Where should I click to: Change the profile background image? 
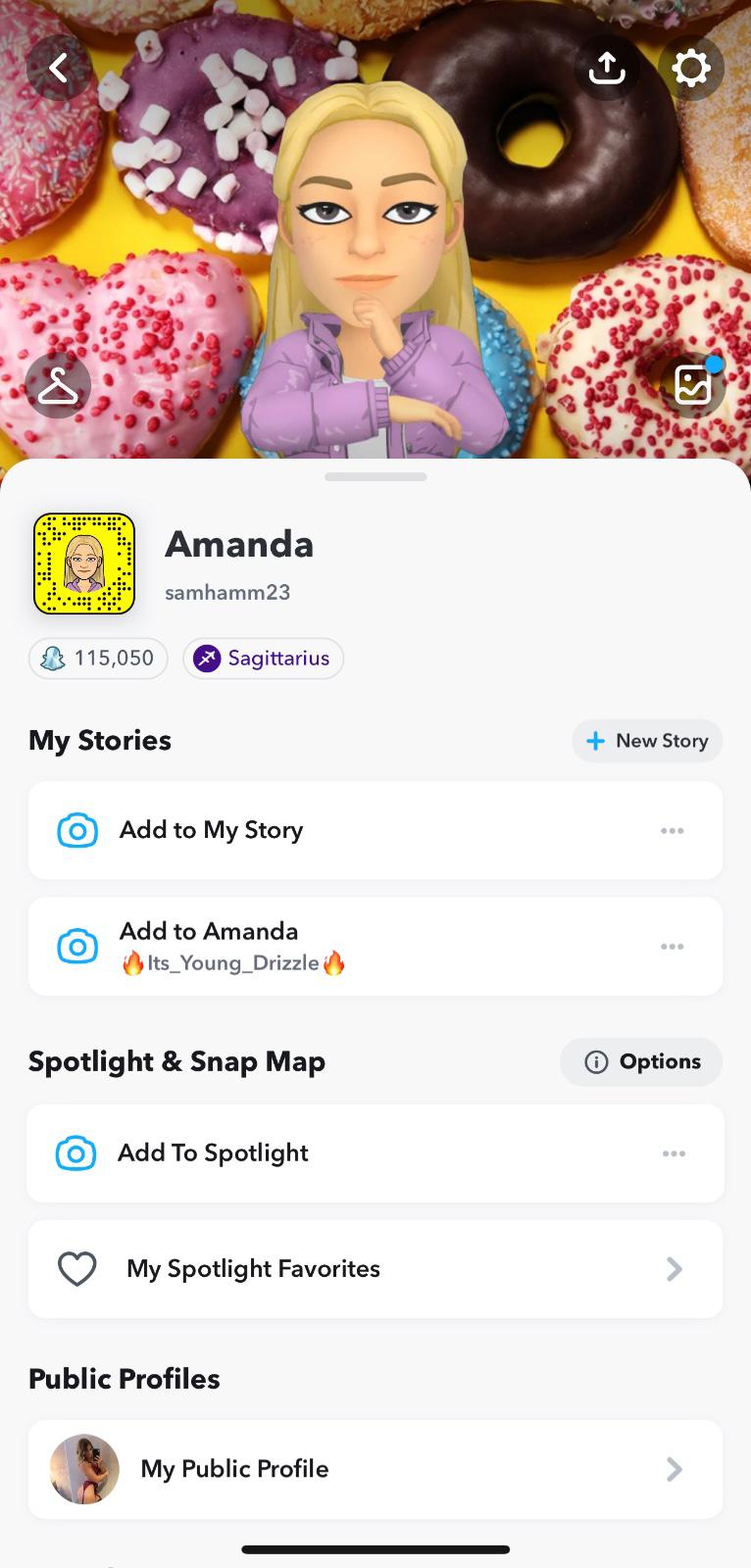point(692,385)
